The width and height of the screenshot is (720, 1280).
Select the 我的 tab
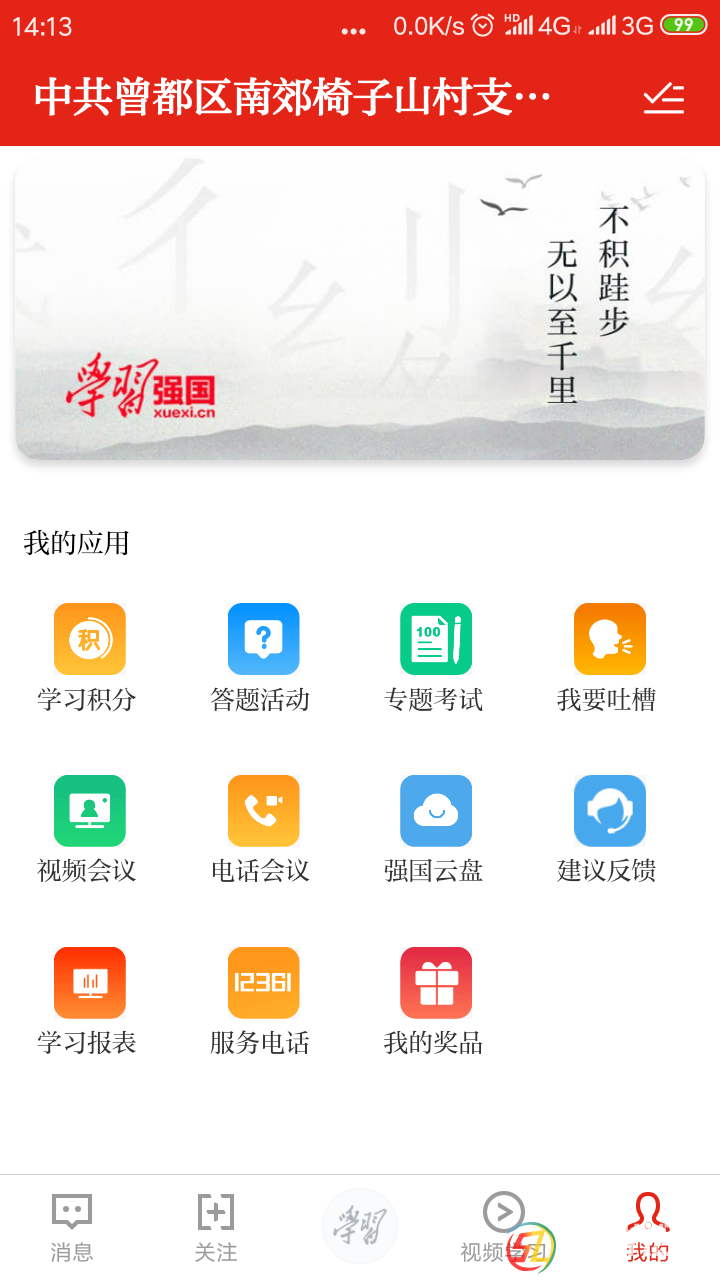(x=648, y=1227)
